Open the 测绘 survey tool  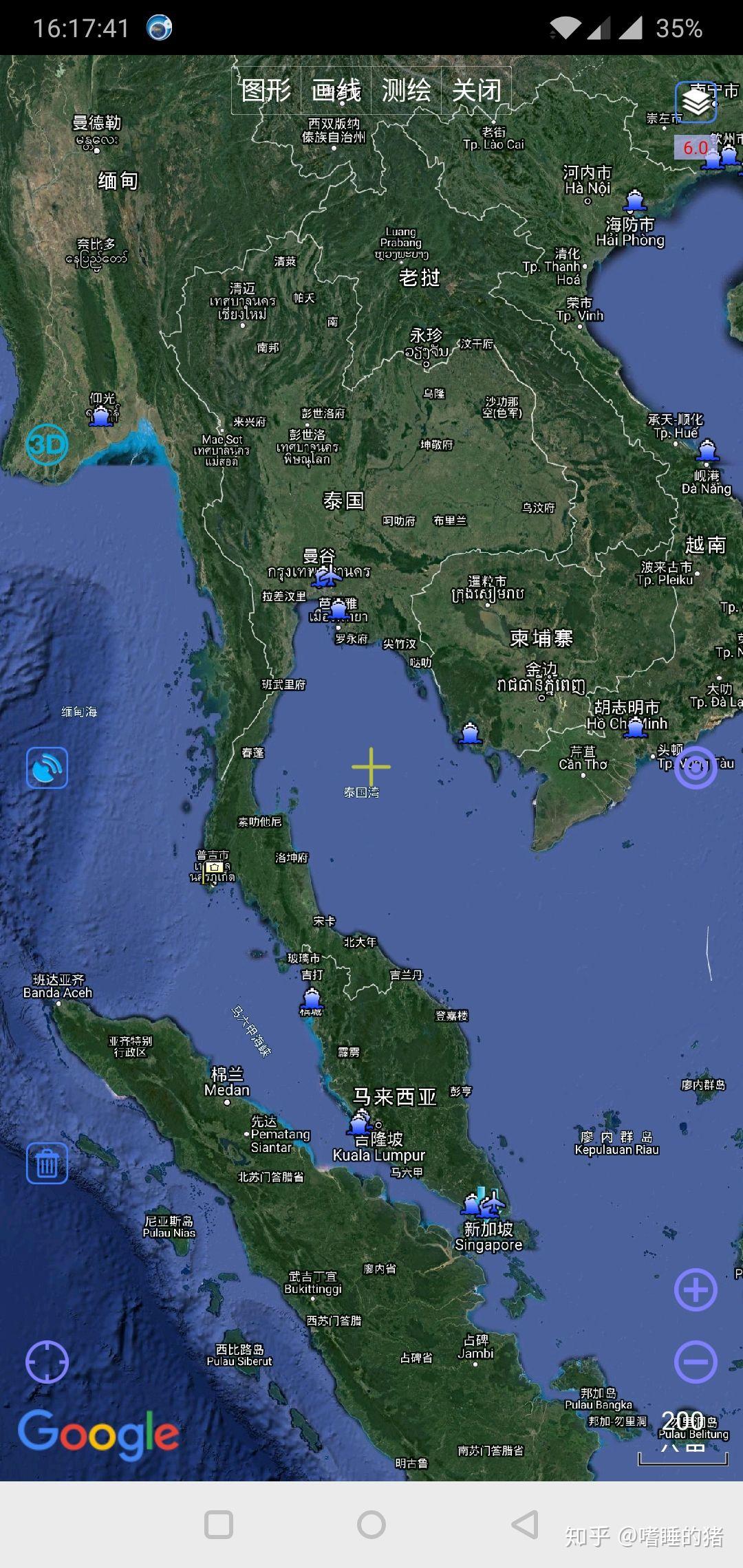click(x=407, y=90)
